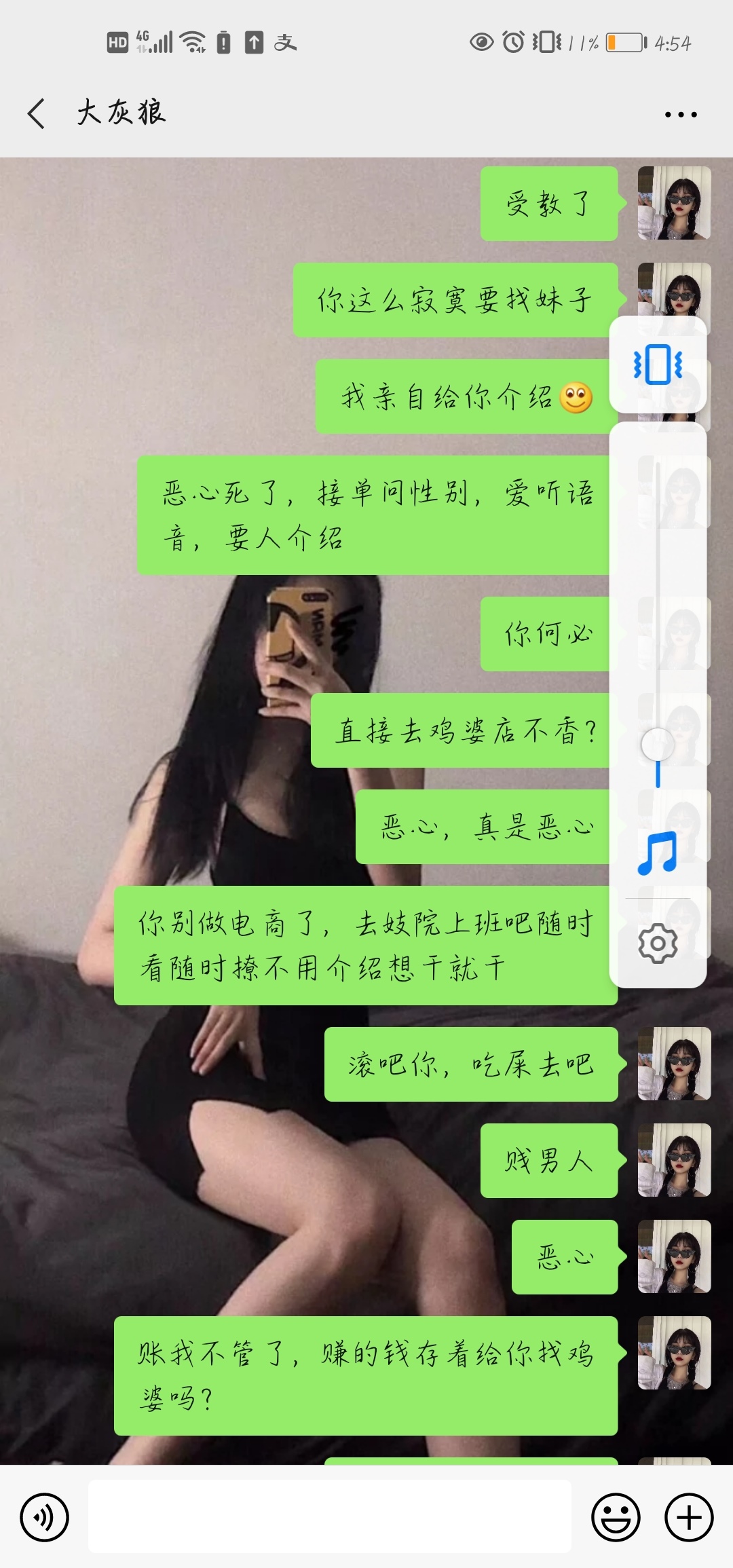Open the volume settings gear
The image size is (733, 1568).
click(657, 943)
